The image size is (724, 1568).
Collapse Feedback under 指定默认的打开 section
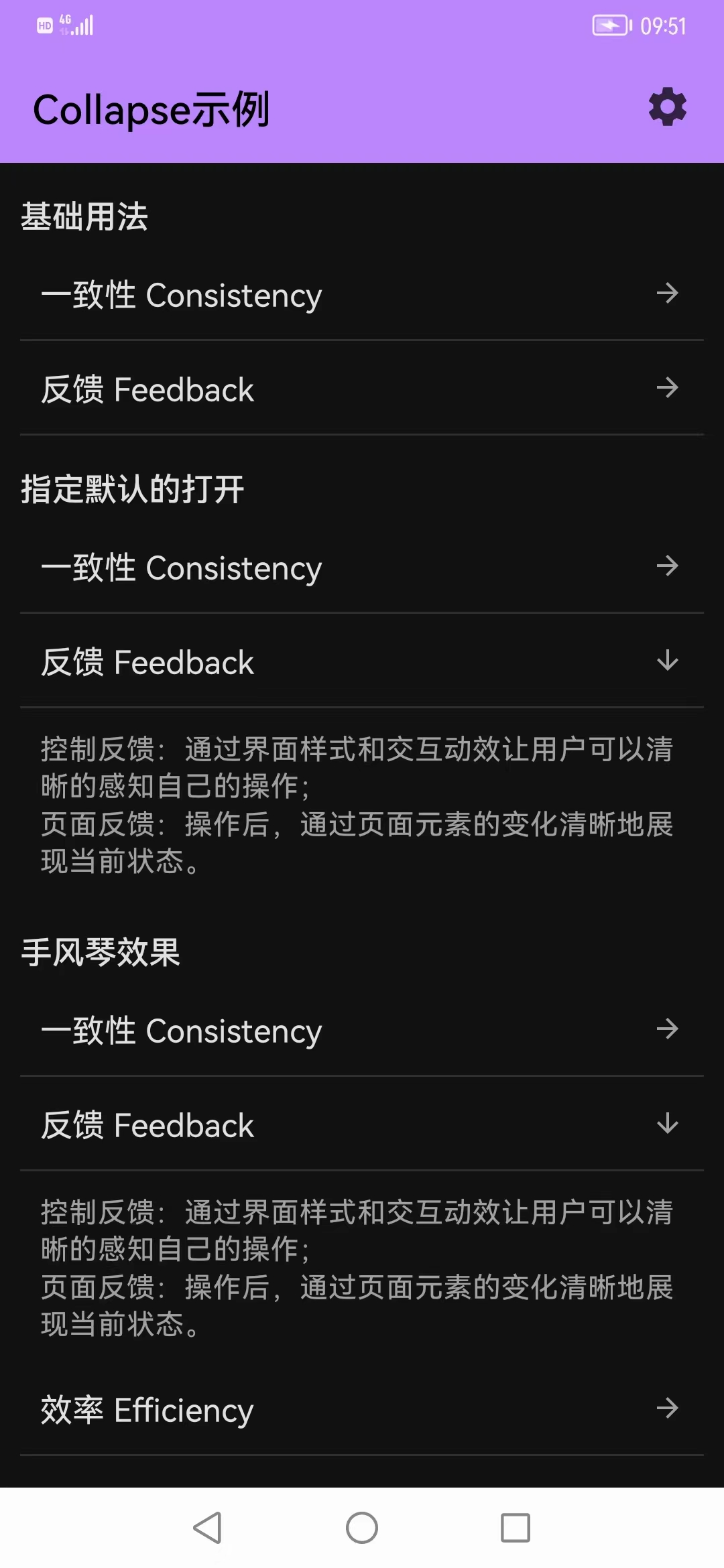tap(362, 662)
